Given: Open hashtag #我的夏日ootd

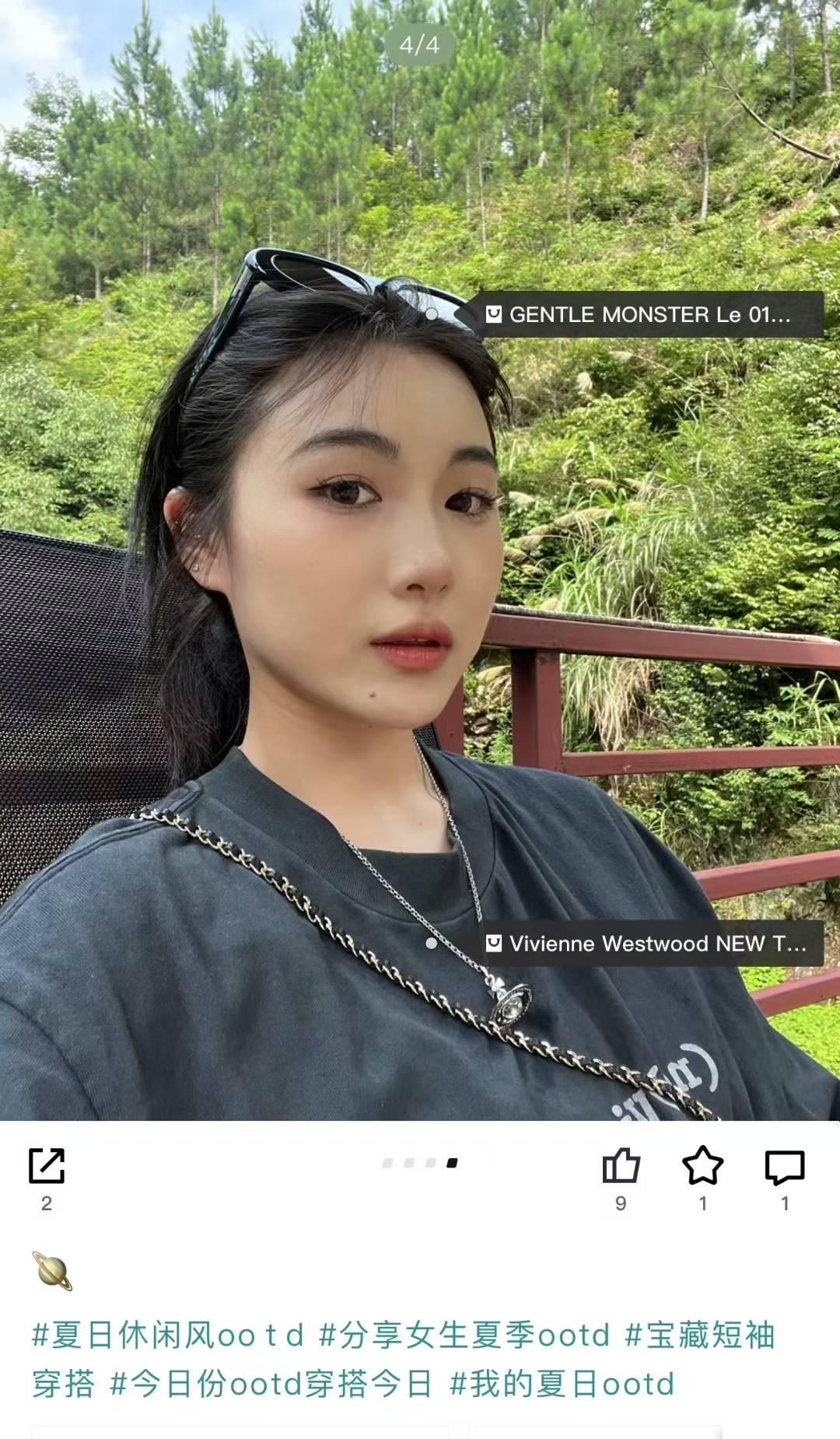Looking at the screenshot, I should (x=562, y=1385).
